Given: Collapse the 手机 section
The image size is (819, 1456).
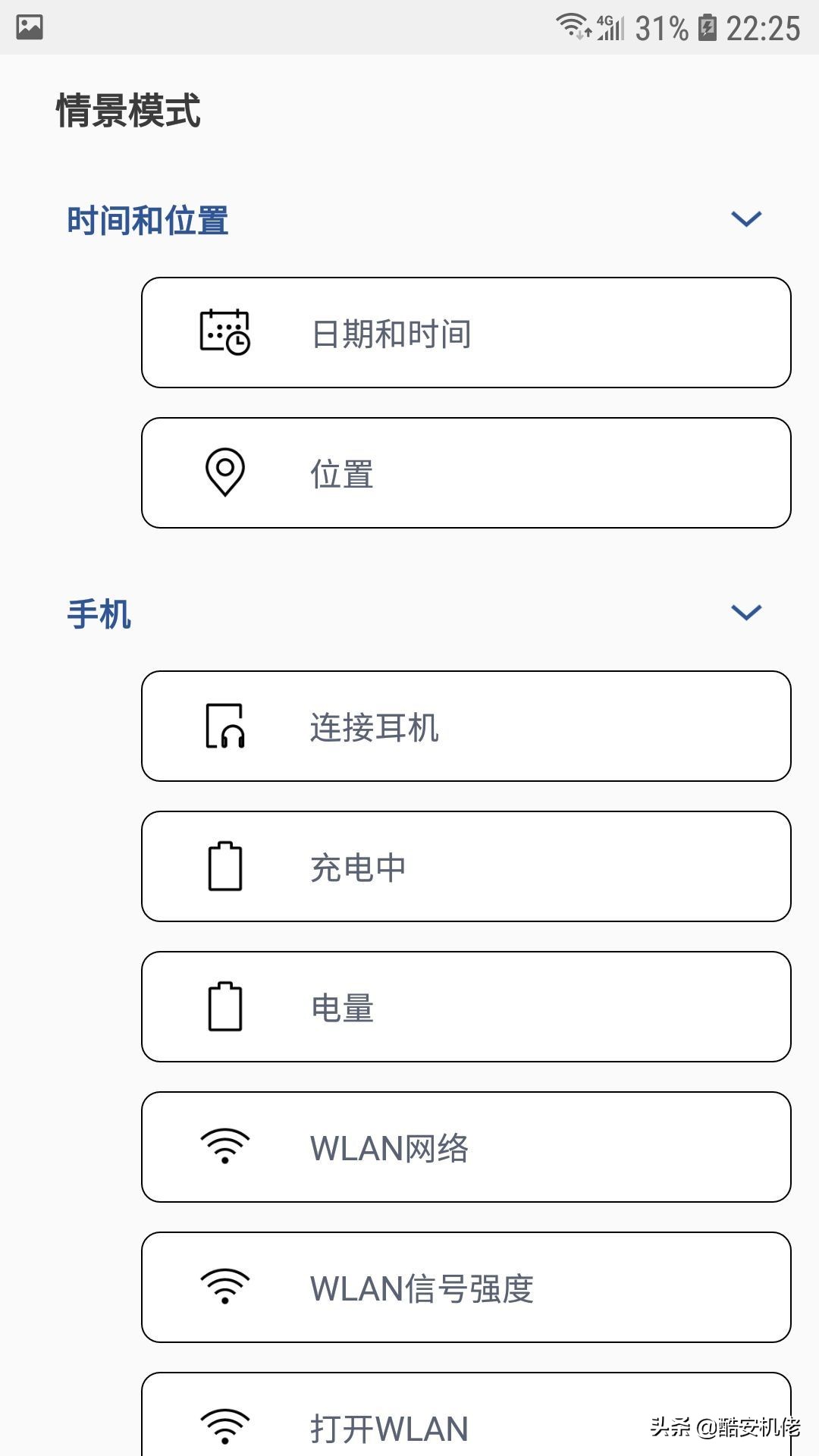Looking at the screenshot, I should click(x=747, y=610).
